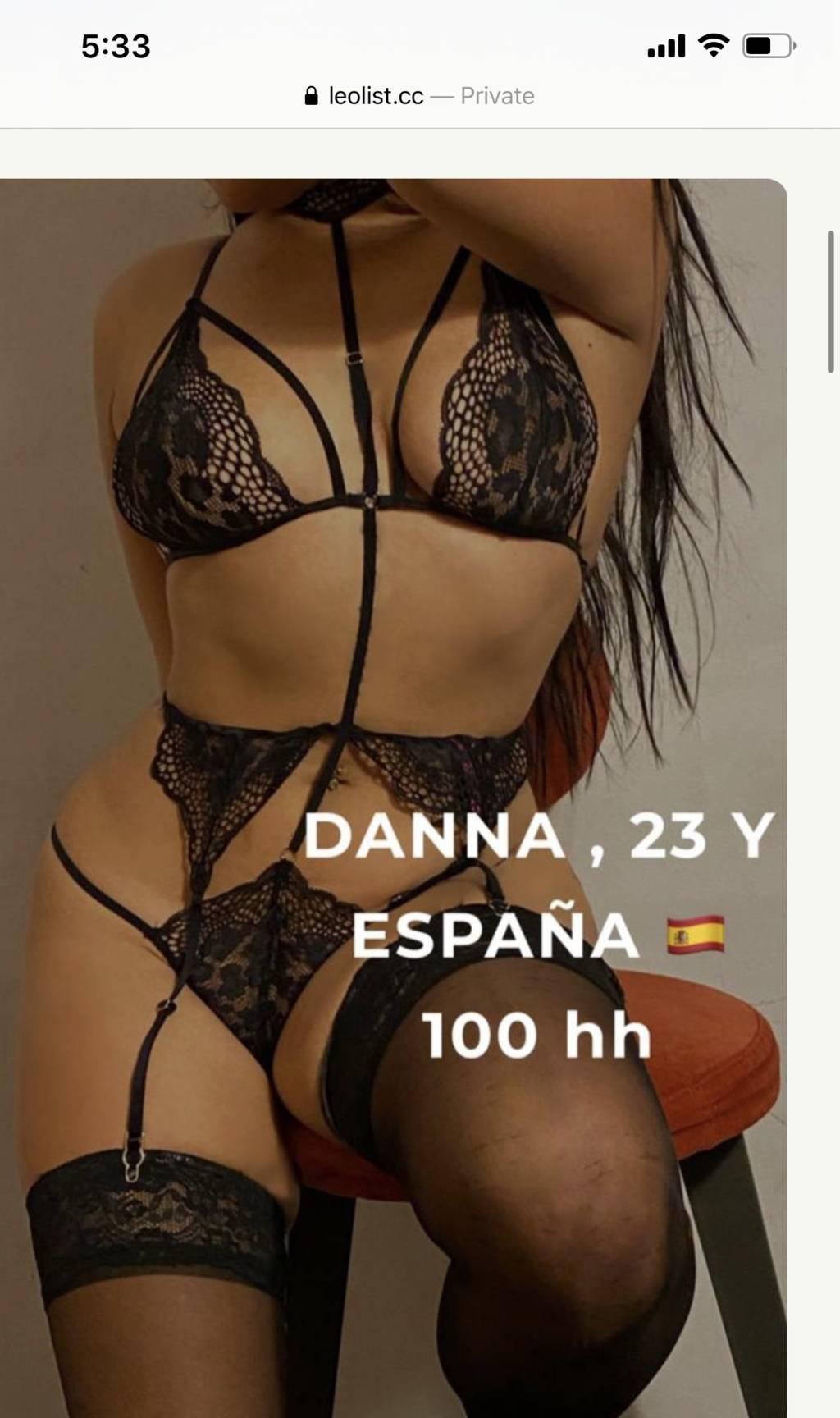The image size is (840, 1418).
Task: Tap the leolist.cc address bar
Action: (419, 96)
